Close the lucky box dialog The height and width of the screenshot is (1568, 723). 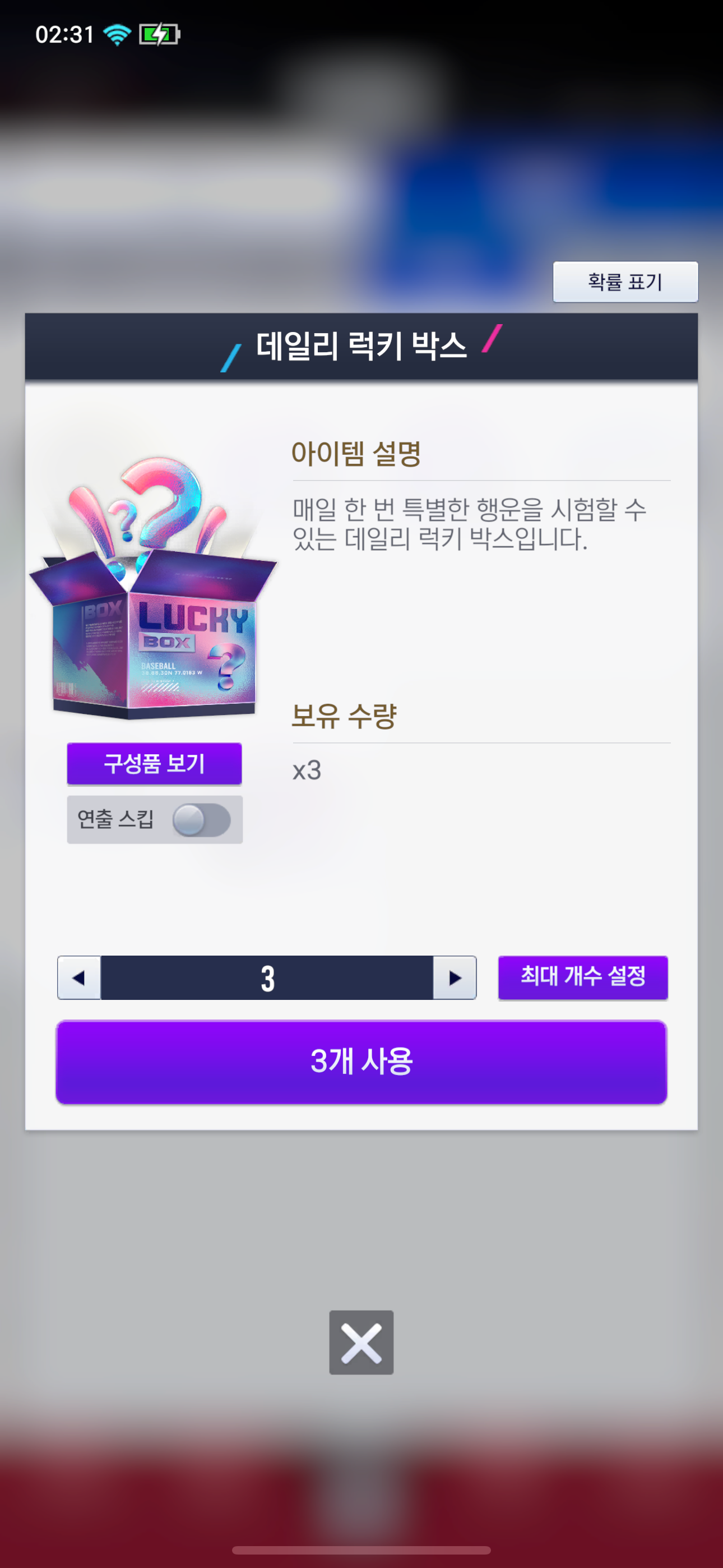tap(361, 1342)
